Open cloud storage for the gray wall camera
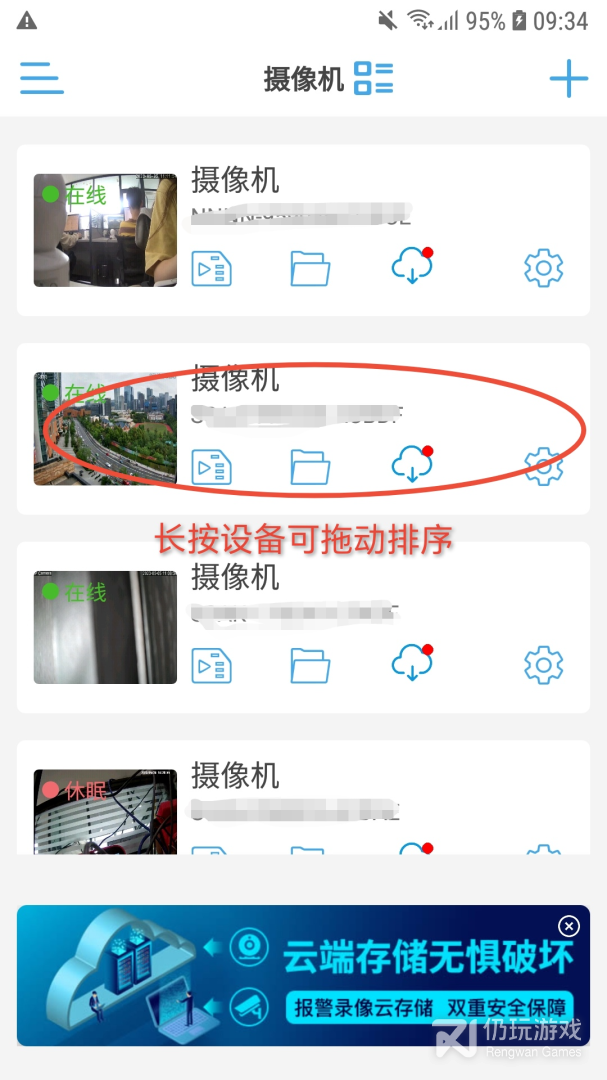 (411, 663)
